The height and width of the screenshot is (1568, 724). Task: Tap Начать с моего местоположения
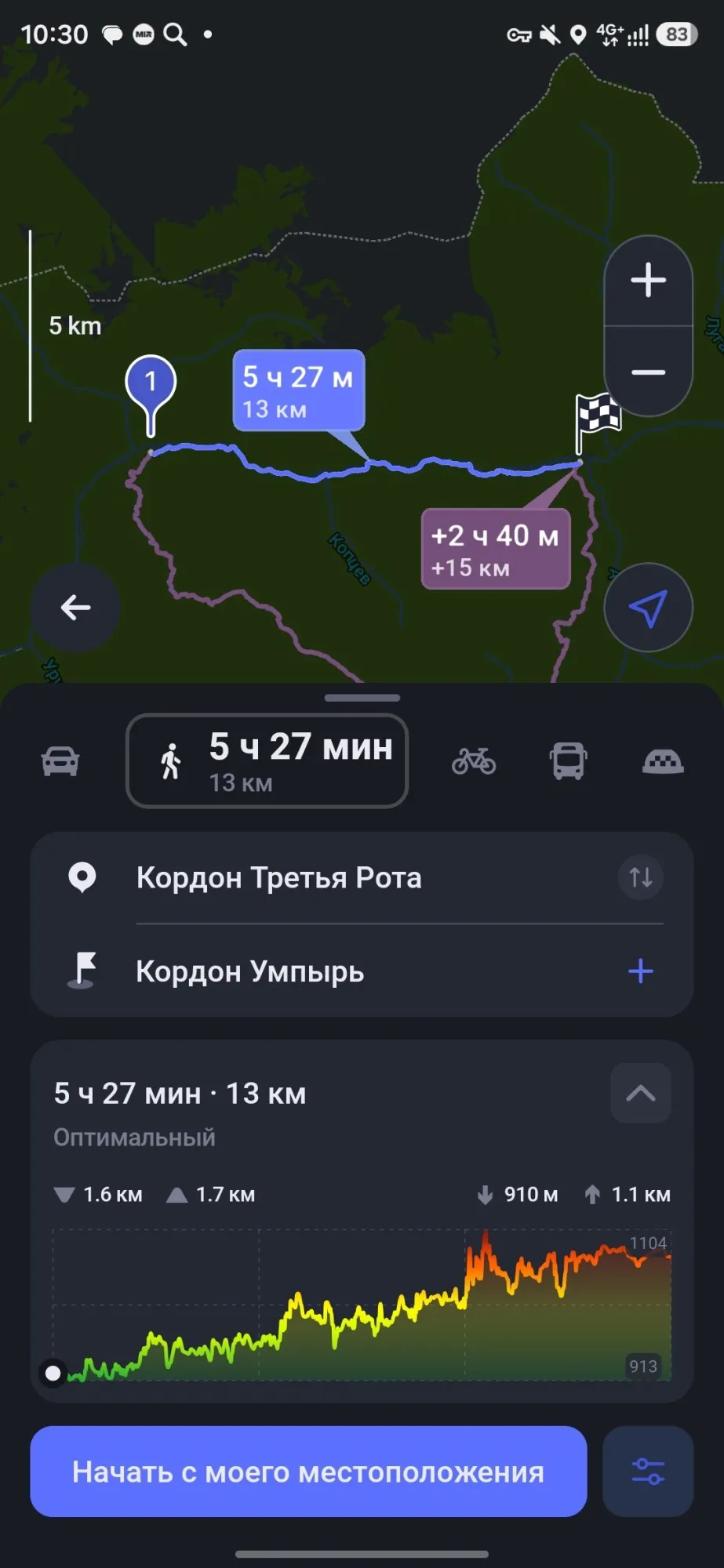[x=308, y=1472]
